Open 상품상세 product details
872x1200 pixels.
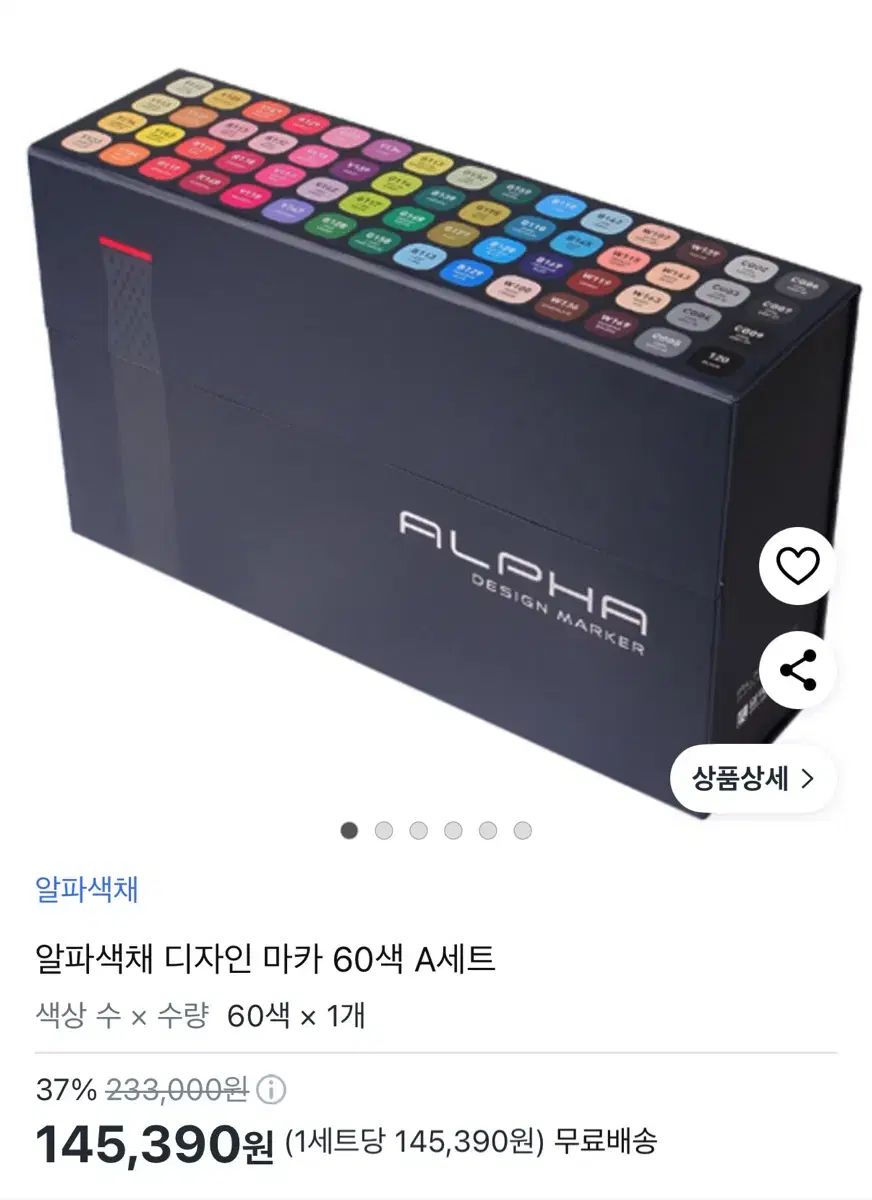752,778
